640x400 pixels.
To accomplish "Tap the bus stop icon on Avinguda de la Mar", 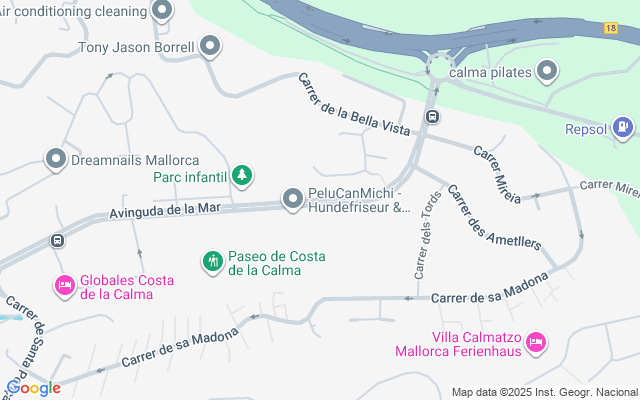I will pos(59,240).
